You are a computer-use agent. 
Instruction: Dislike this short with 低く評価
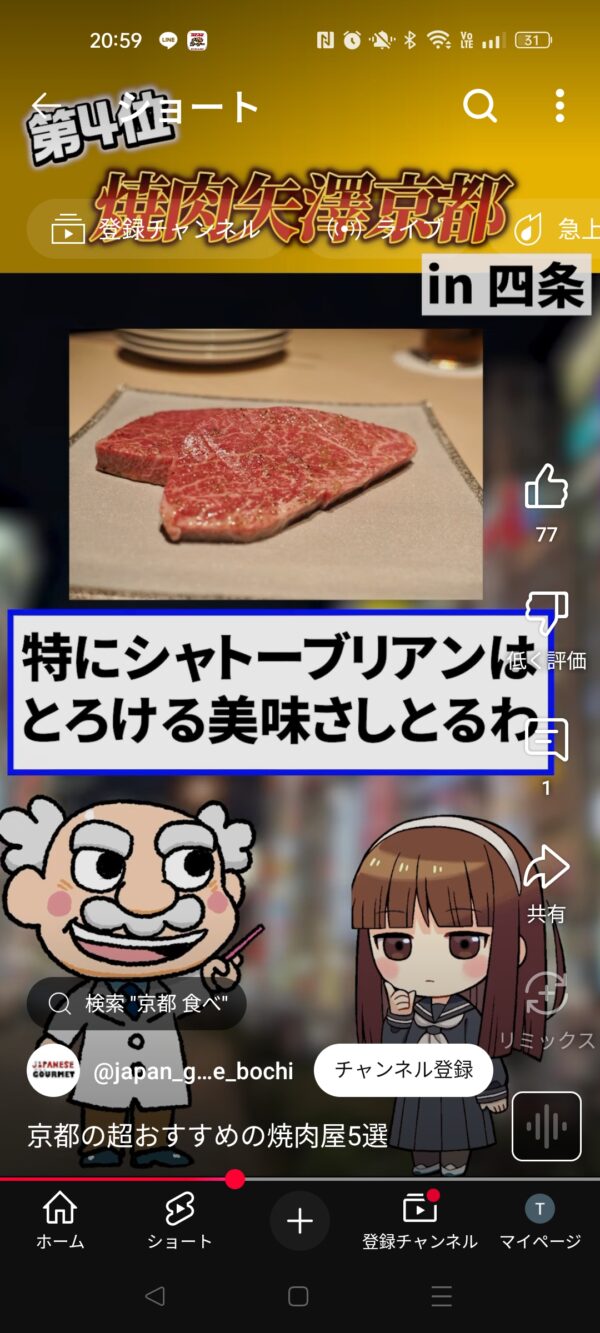pyautogui.click(x=546, y=615)
